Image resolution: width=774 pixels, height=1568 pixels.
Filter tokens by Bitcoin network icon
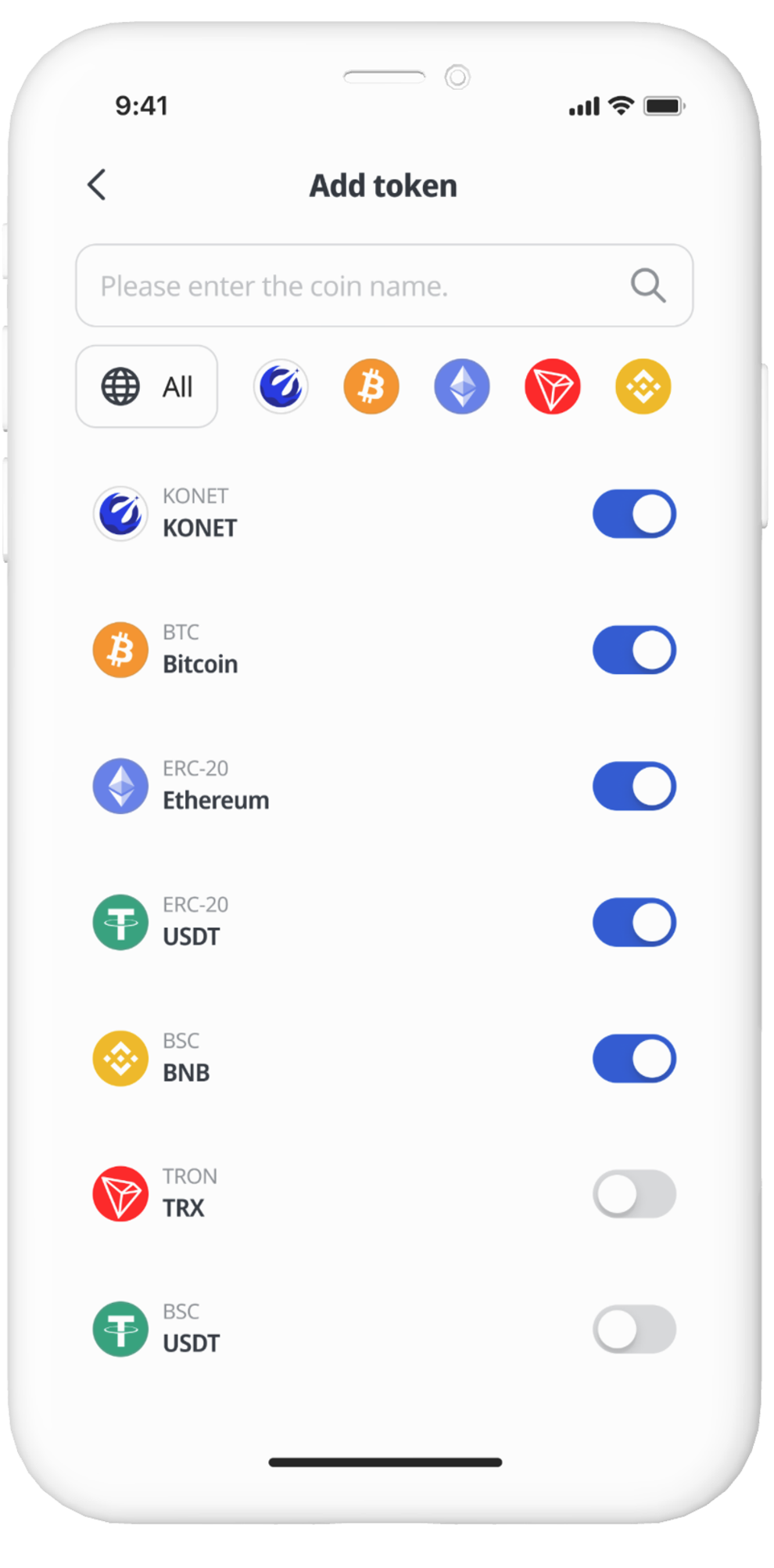(x=371, y=386)
